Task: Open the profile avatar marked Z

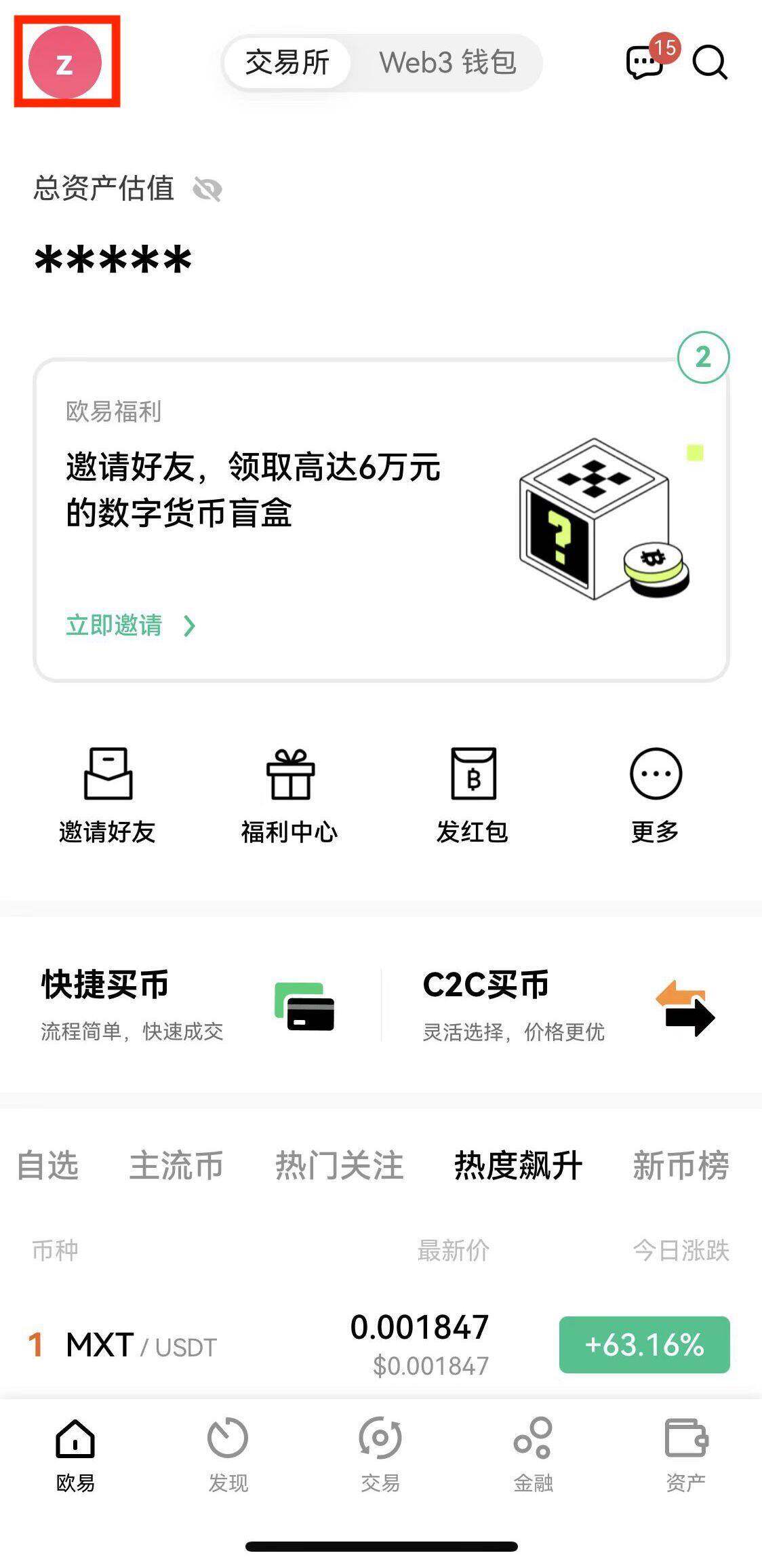Action: click(65, 62)
